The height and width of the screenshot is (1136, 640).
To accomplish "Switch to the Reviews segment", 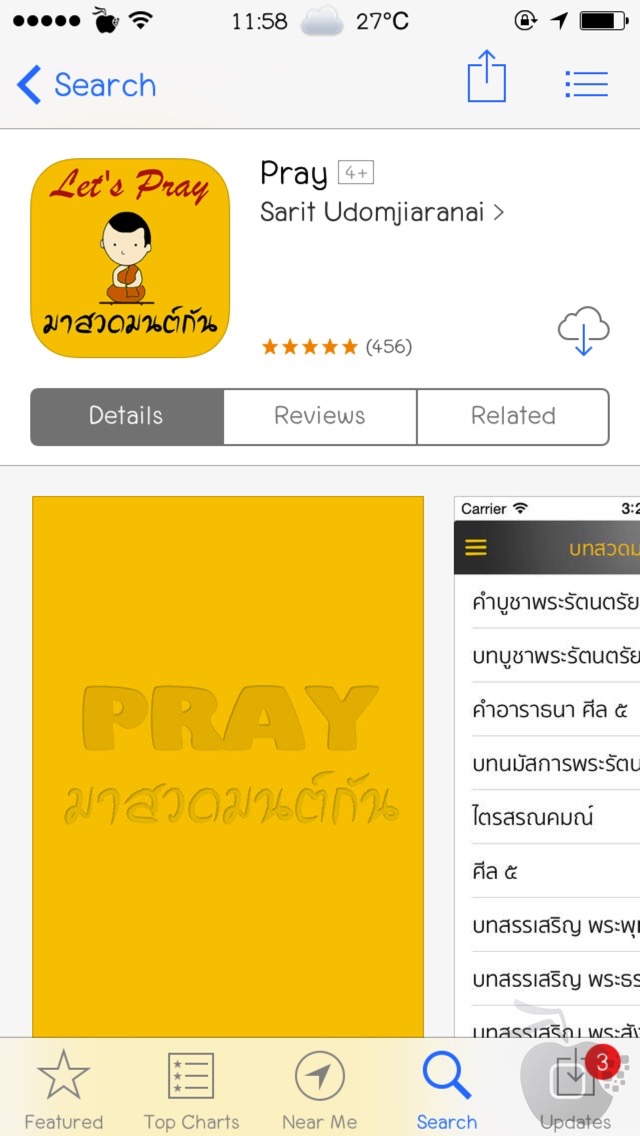I will point(320,417).
